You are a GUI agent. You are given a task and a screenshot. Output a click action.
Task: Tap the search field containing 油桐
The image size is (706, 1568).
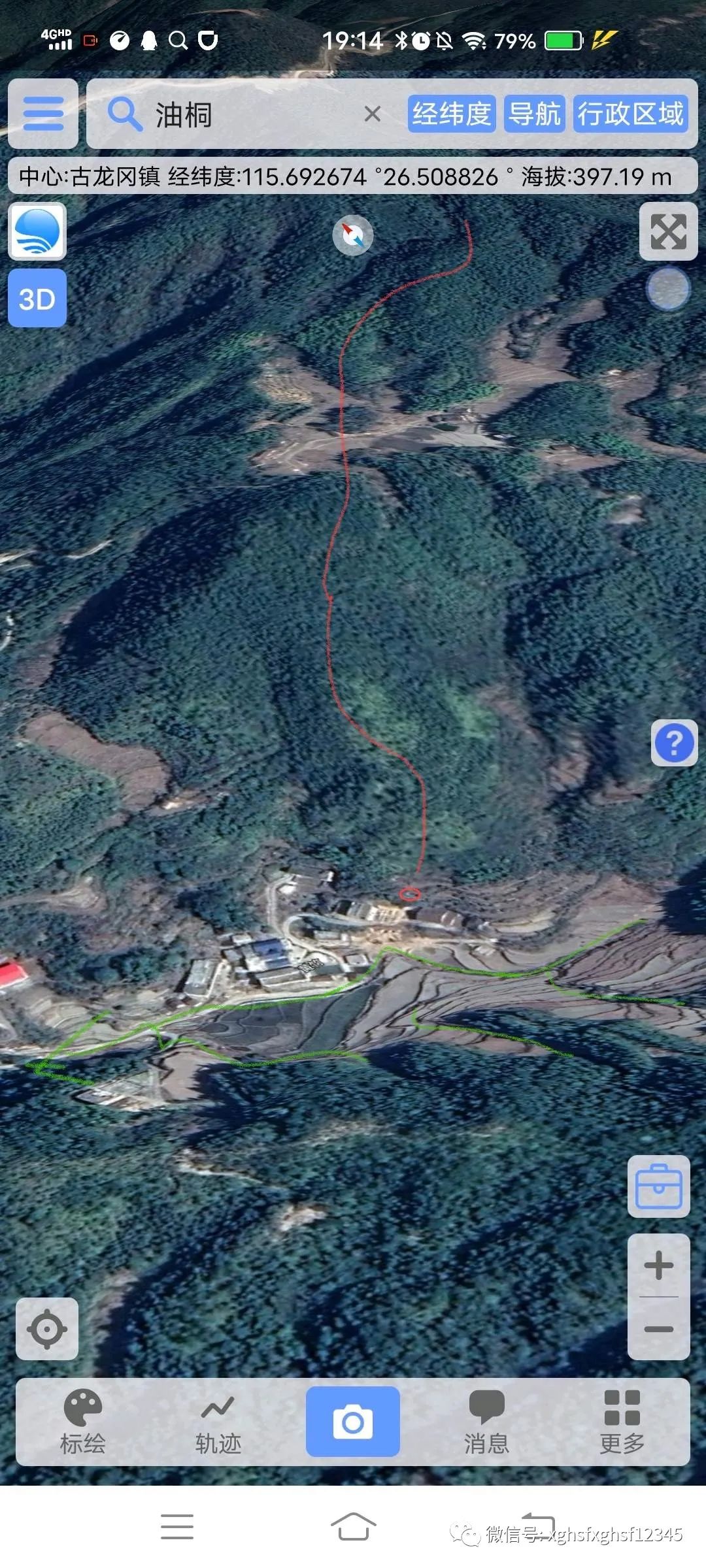click(248, 115)
